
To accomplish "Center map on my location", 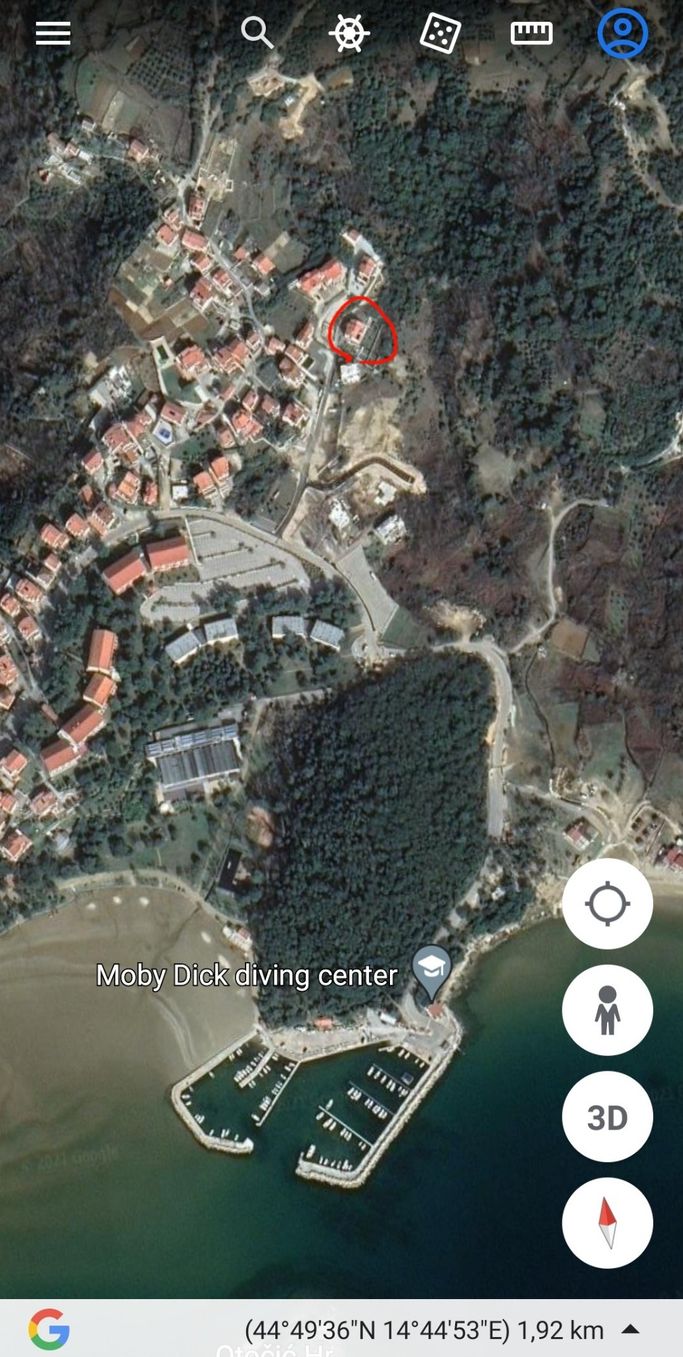I will [607, 904].
